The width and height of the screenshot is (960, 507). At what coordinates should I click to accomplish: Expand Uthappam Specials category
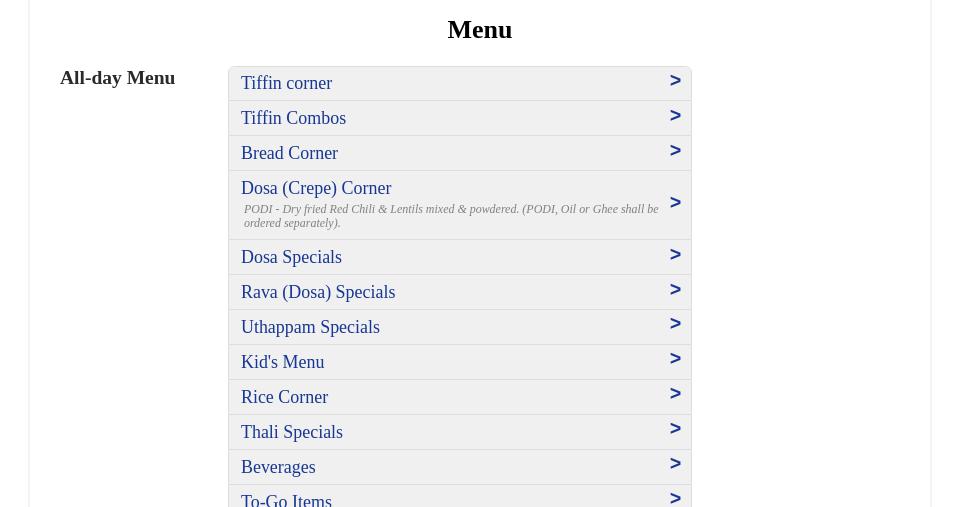[459, 327]
